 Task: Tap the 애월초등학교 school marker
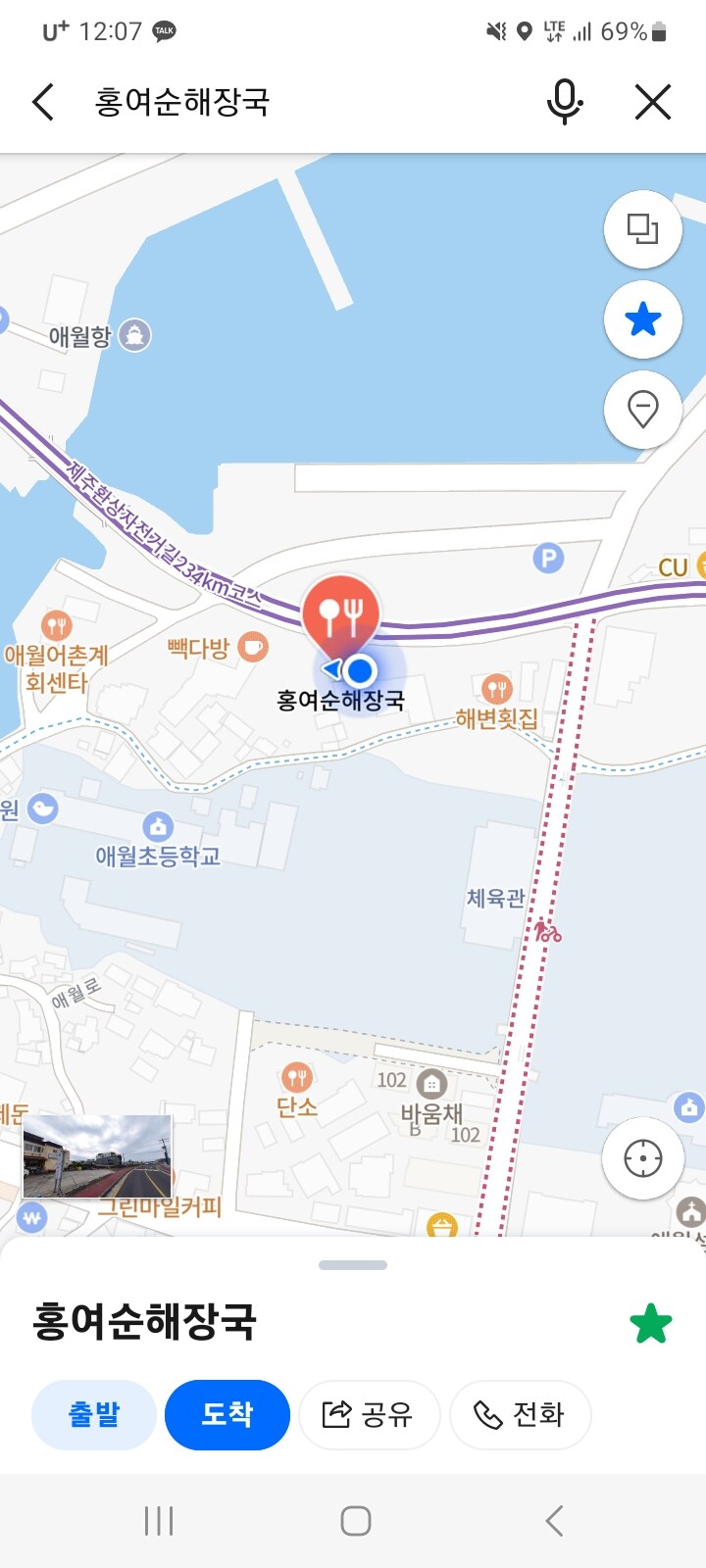click(158, 826)
